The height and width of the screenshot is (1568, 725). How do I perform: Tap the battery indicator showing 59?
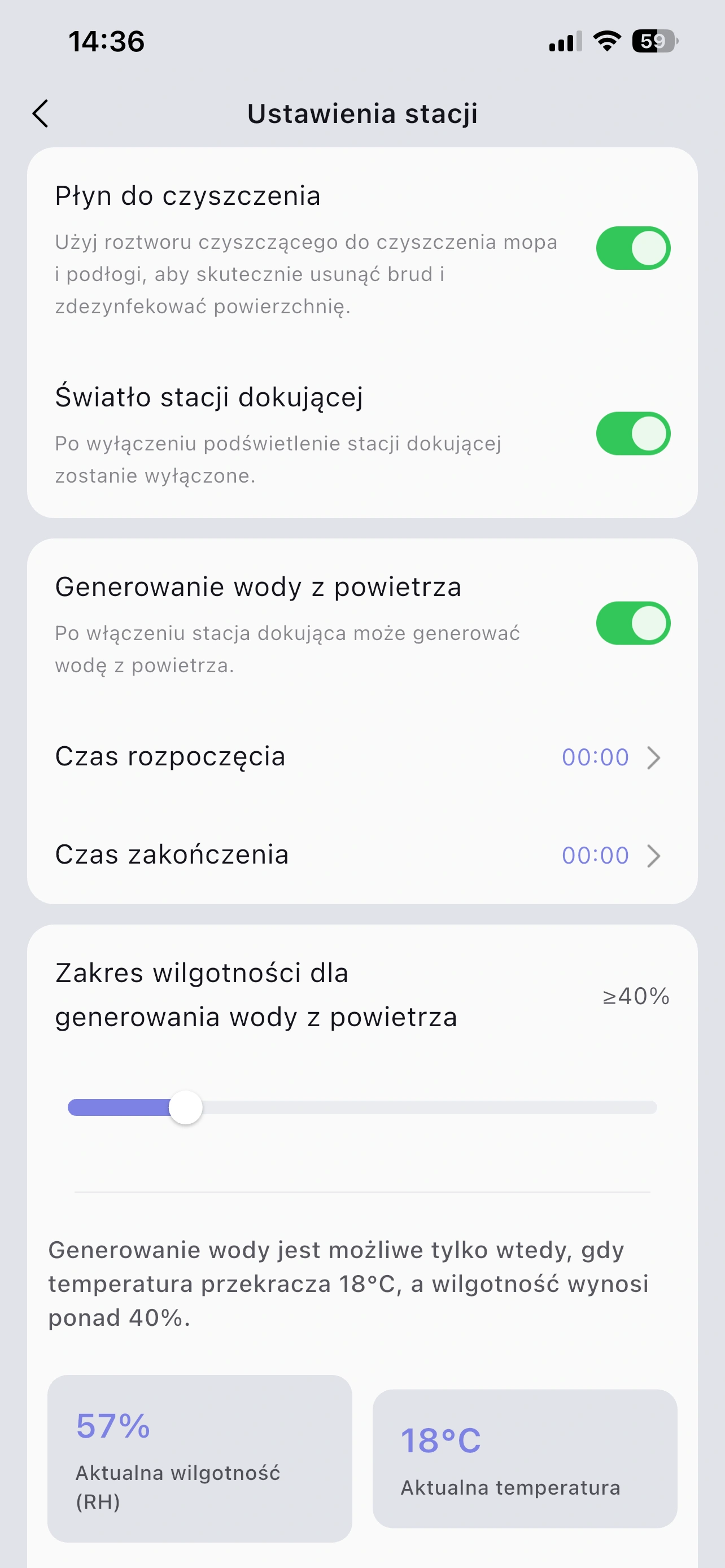653,41
